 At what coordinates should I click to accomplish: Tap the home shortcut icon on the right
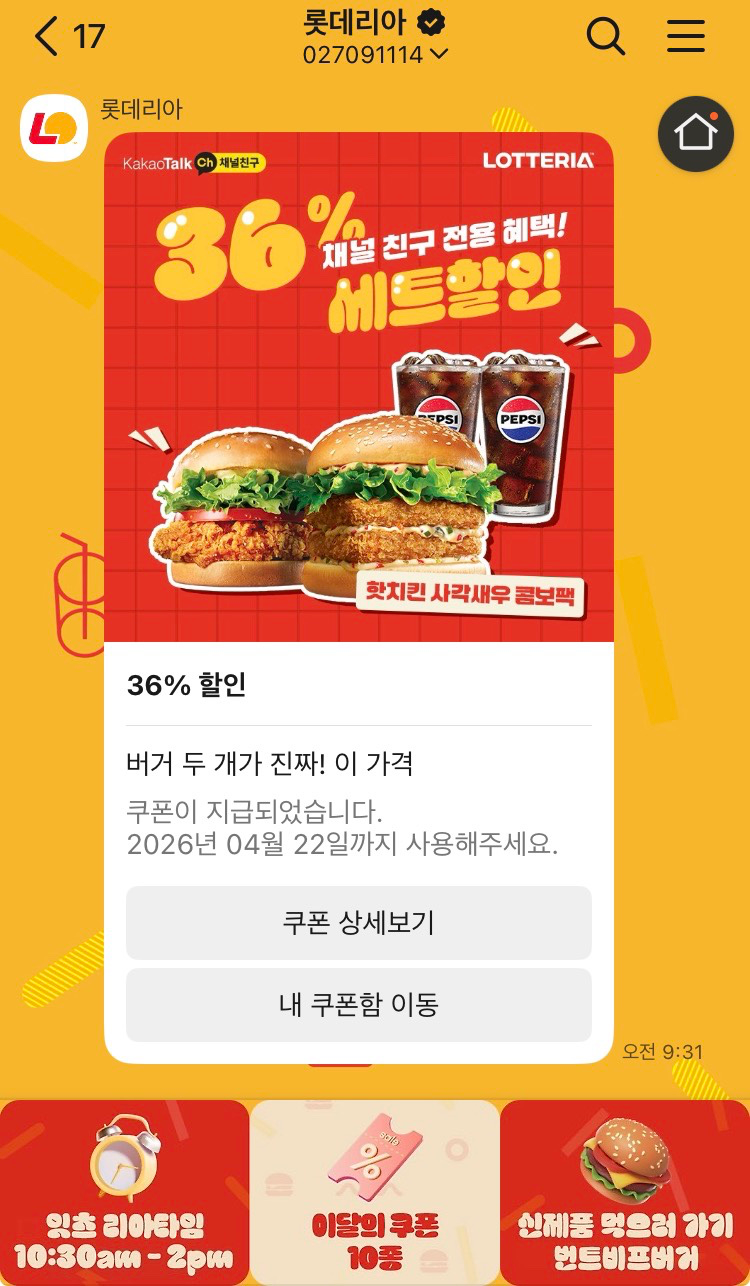pos(695,134)
